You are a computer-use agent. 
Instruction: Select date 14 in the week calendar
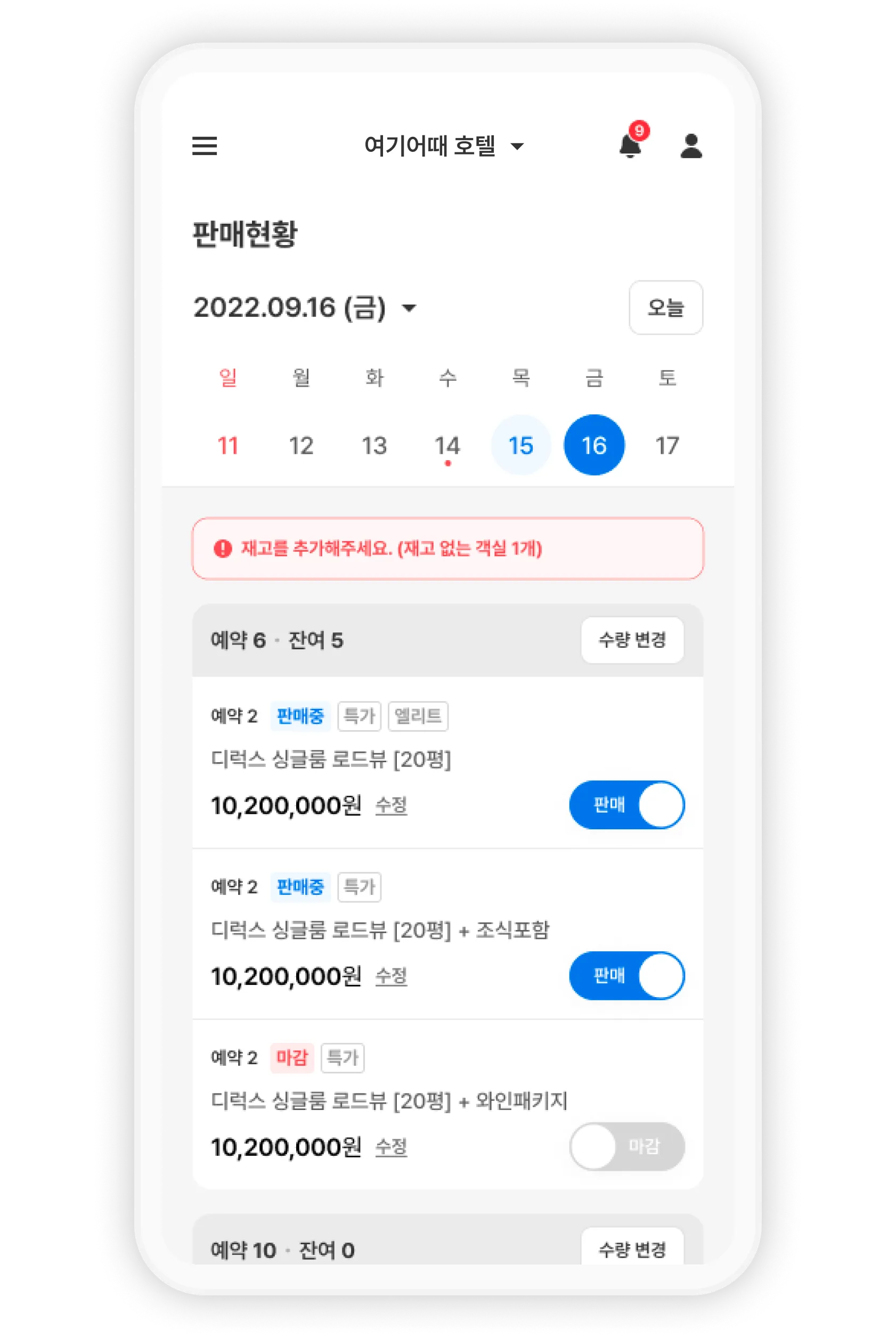click(x=447, y=445)
